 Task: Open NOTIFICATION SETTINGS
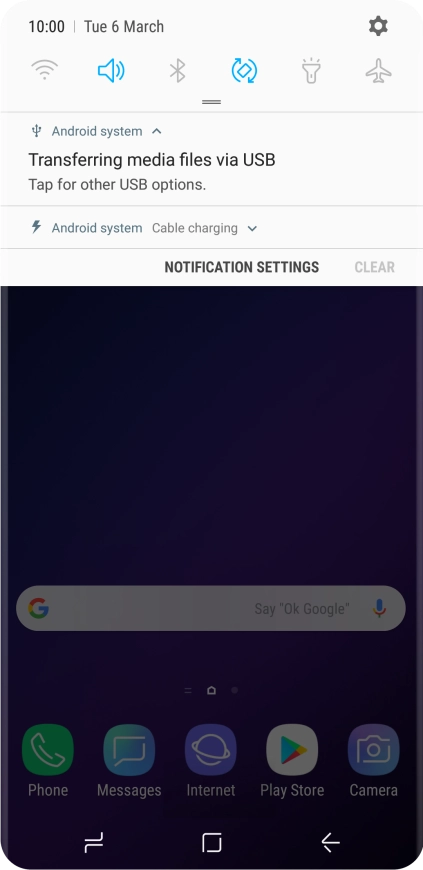pos(241,267)
